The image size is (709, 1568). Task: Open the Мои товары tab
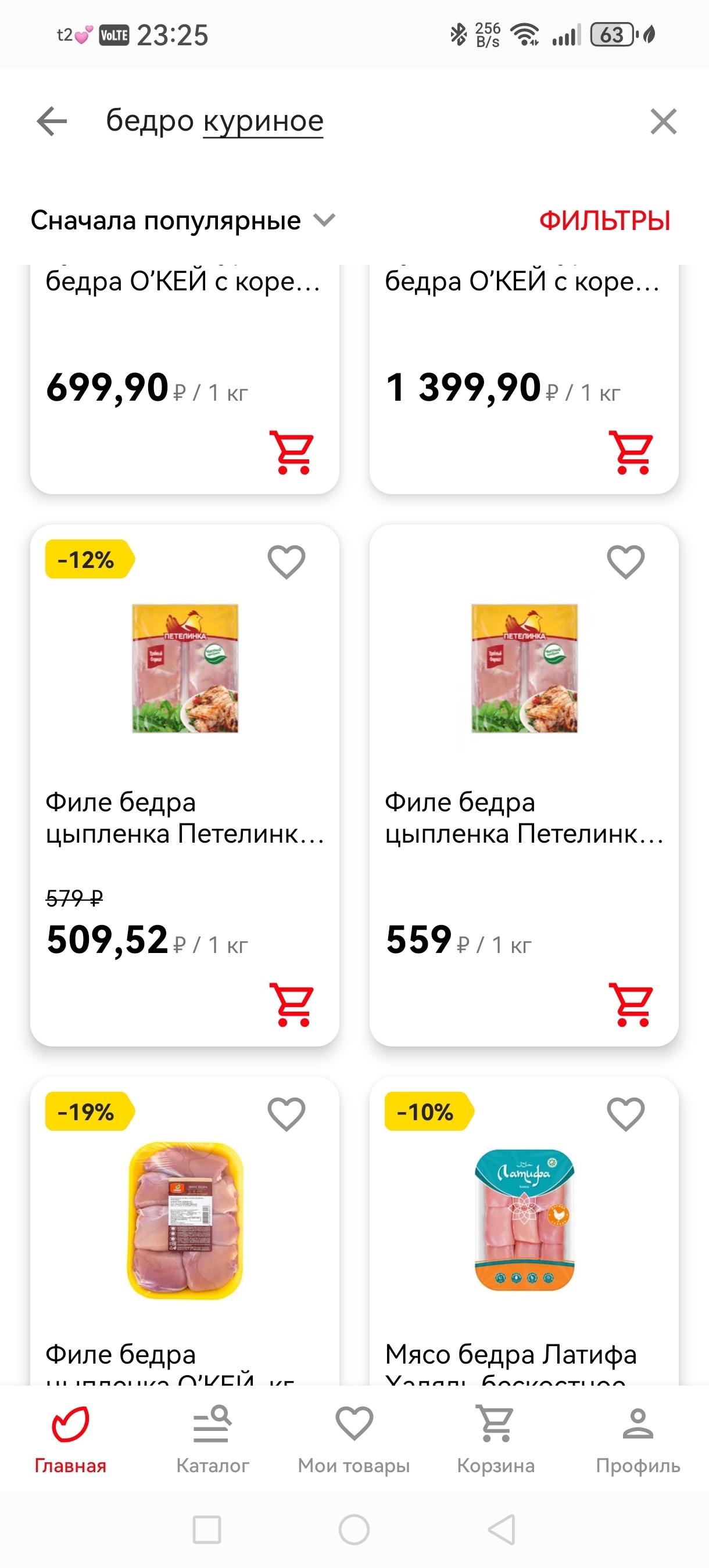354,1440
